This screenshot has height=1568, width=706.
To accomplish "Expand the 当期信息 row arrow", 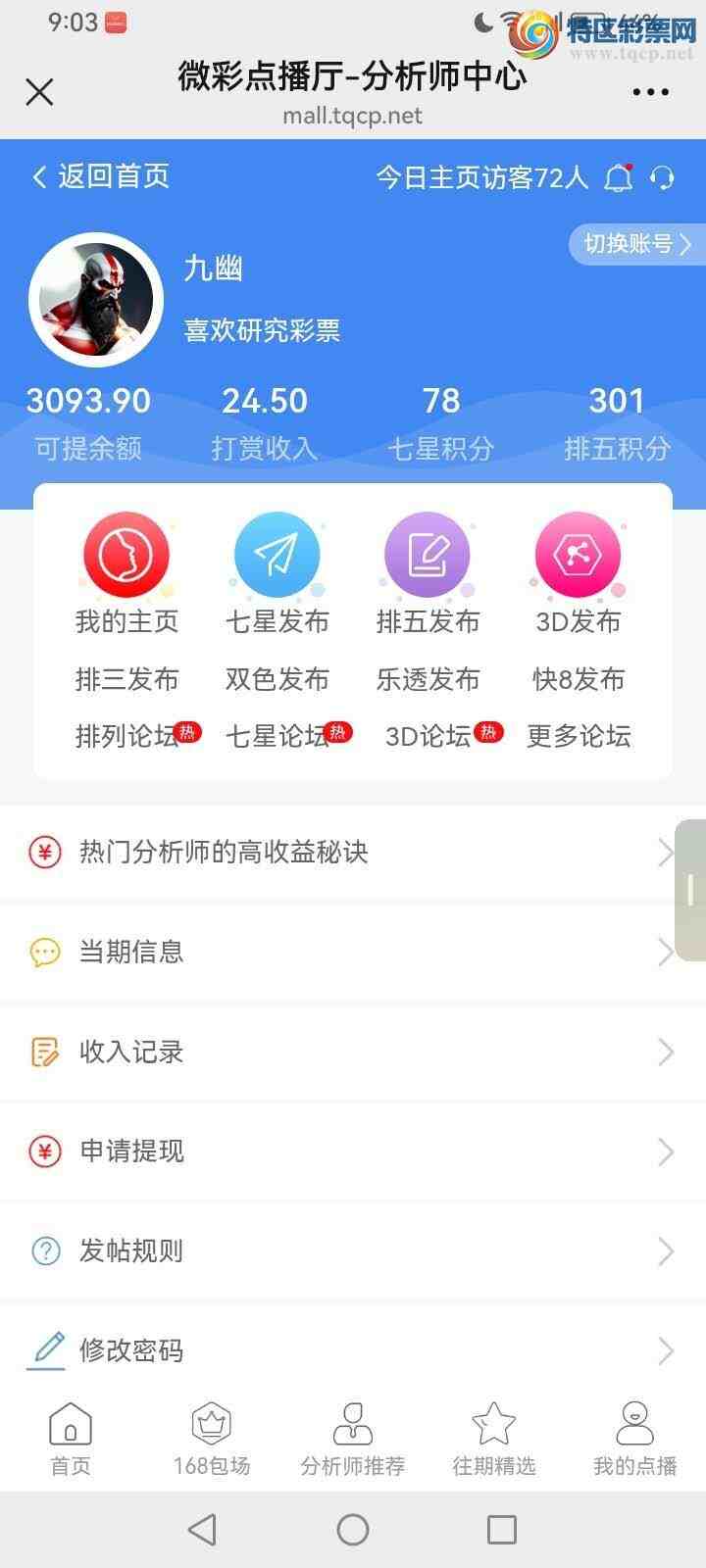I will coord(665,952).
